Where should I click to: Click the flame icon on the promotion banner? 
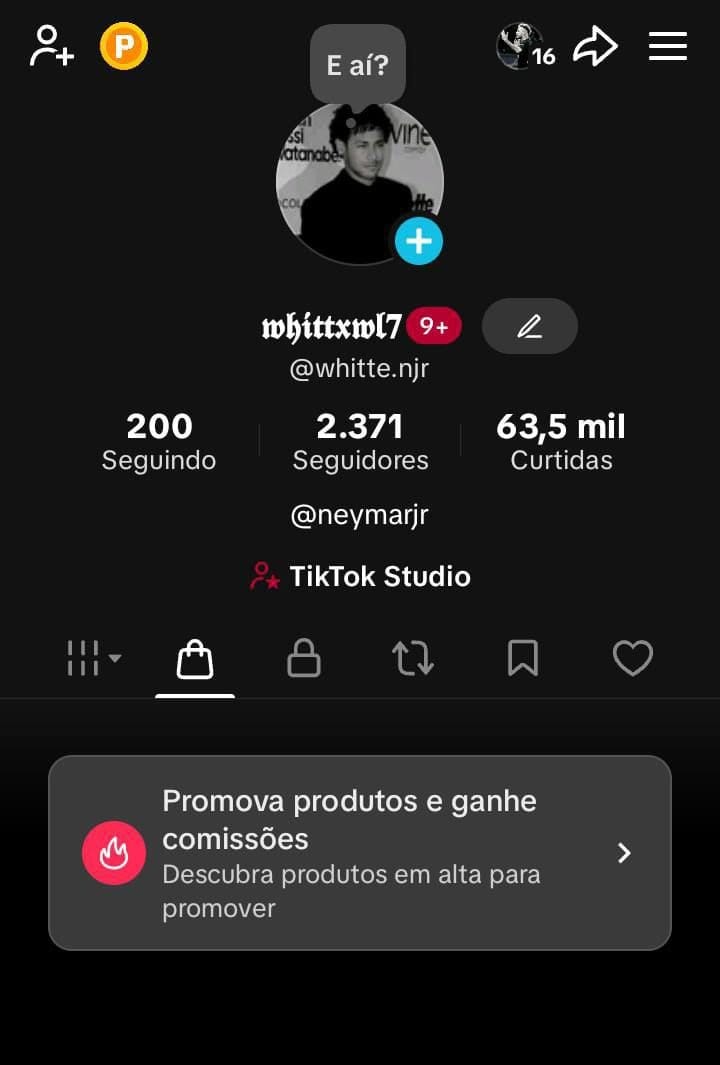click(x=113, y=853)
